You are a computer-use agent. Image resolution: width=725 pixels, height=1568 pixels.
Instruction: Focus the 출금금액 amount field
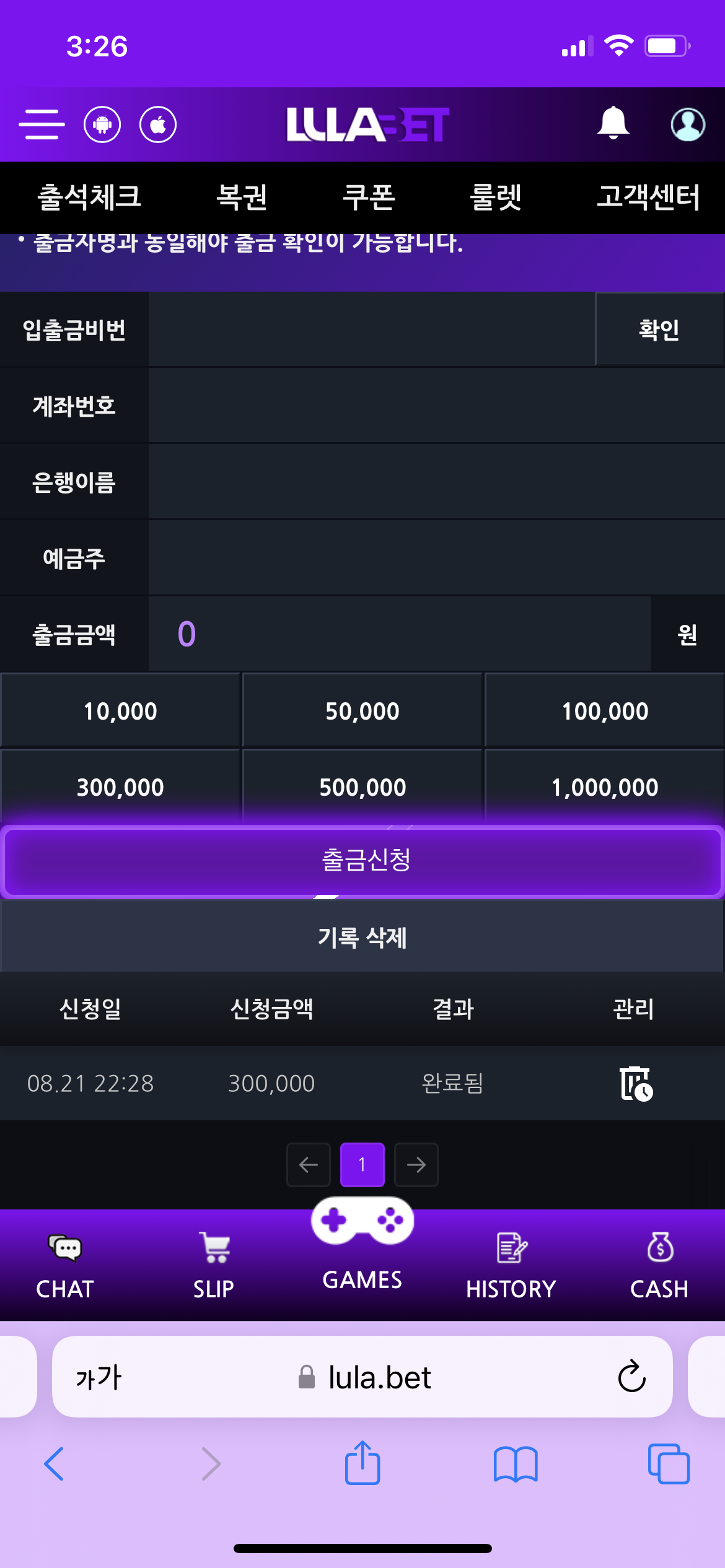[x=400, y=634]
